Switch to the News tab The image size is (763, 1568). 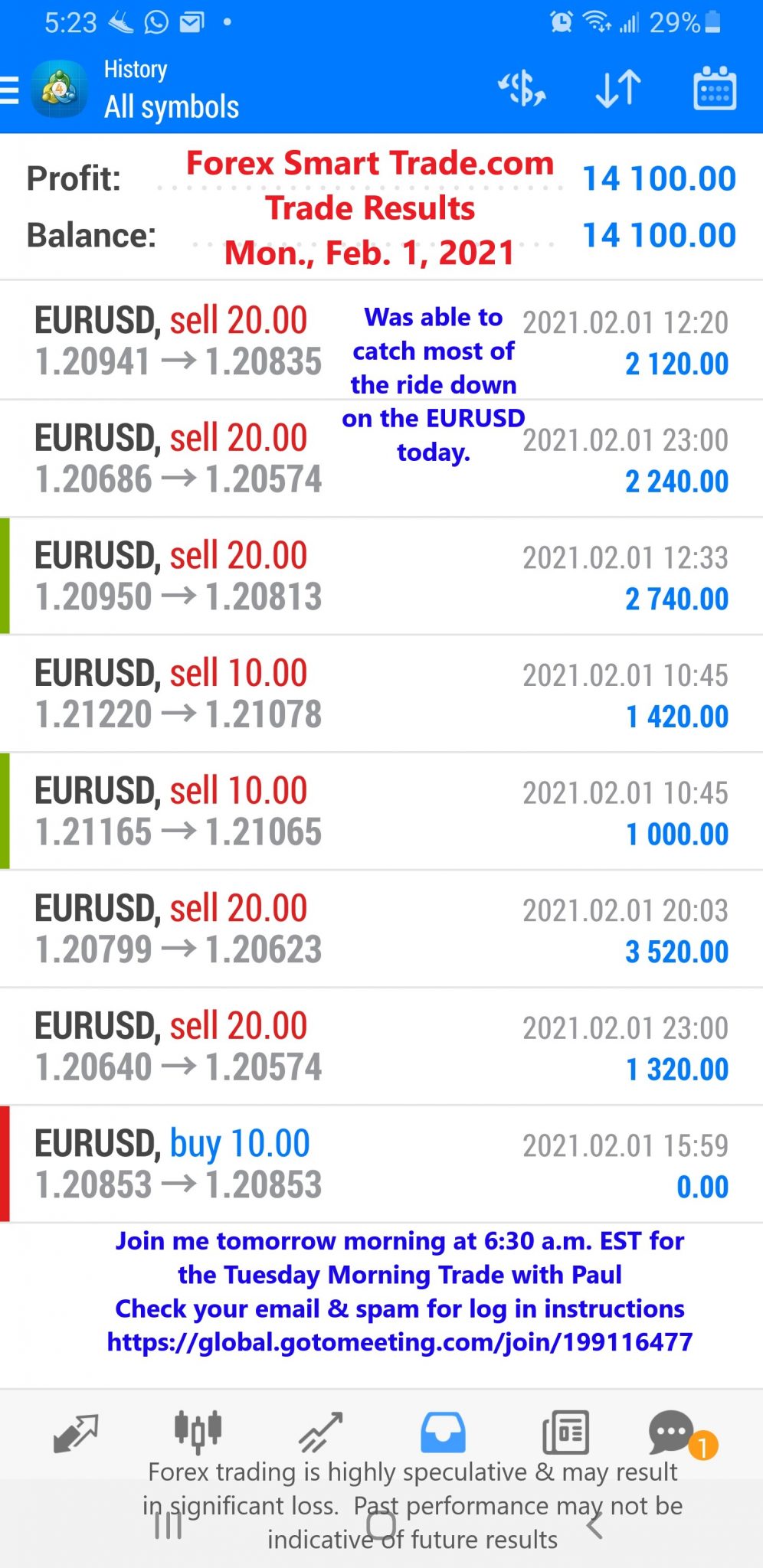[x=565, y=1432]
